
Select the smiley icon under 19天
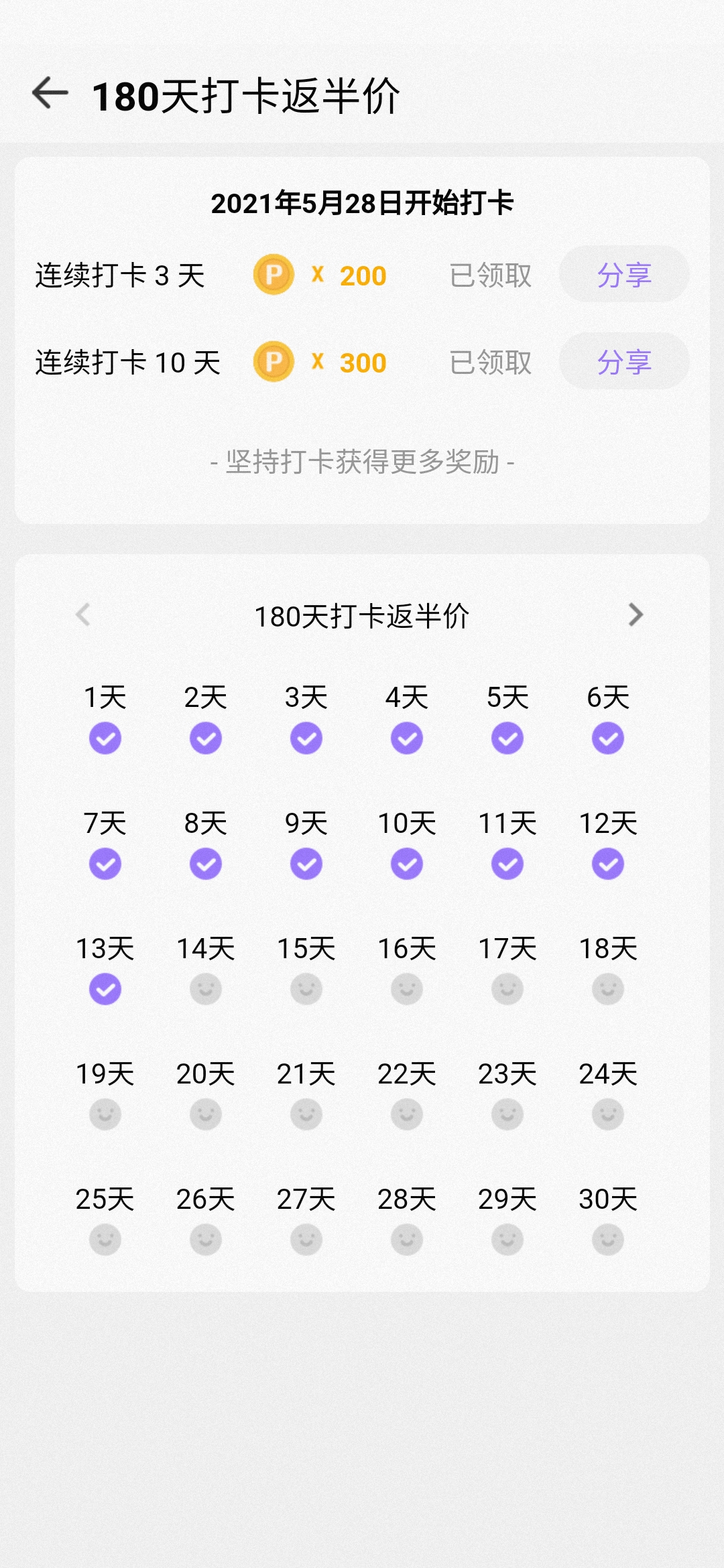click(x=104, y=1112)
